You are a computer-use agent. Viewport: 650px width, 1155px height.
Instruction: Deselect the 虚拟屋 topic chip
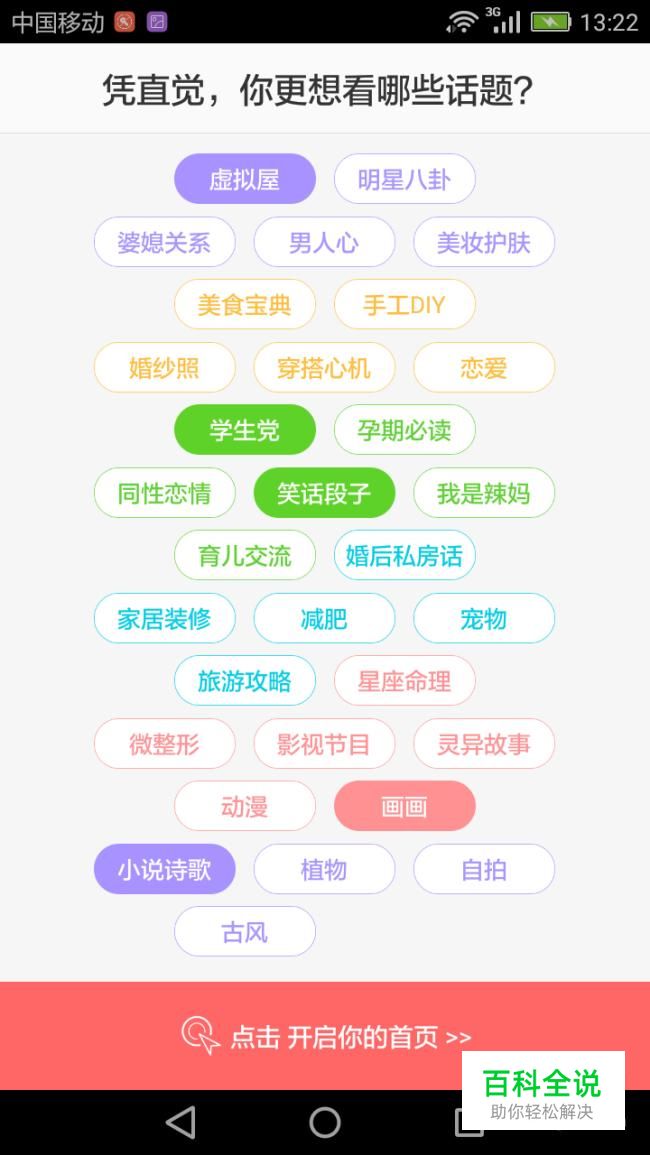pyautogui.click(x=245, y=180)
